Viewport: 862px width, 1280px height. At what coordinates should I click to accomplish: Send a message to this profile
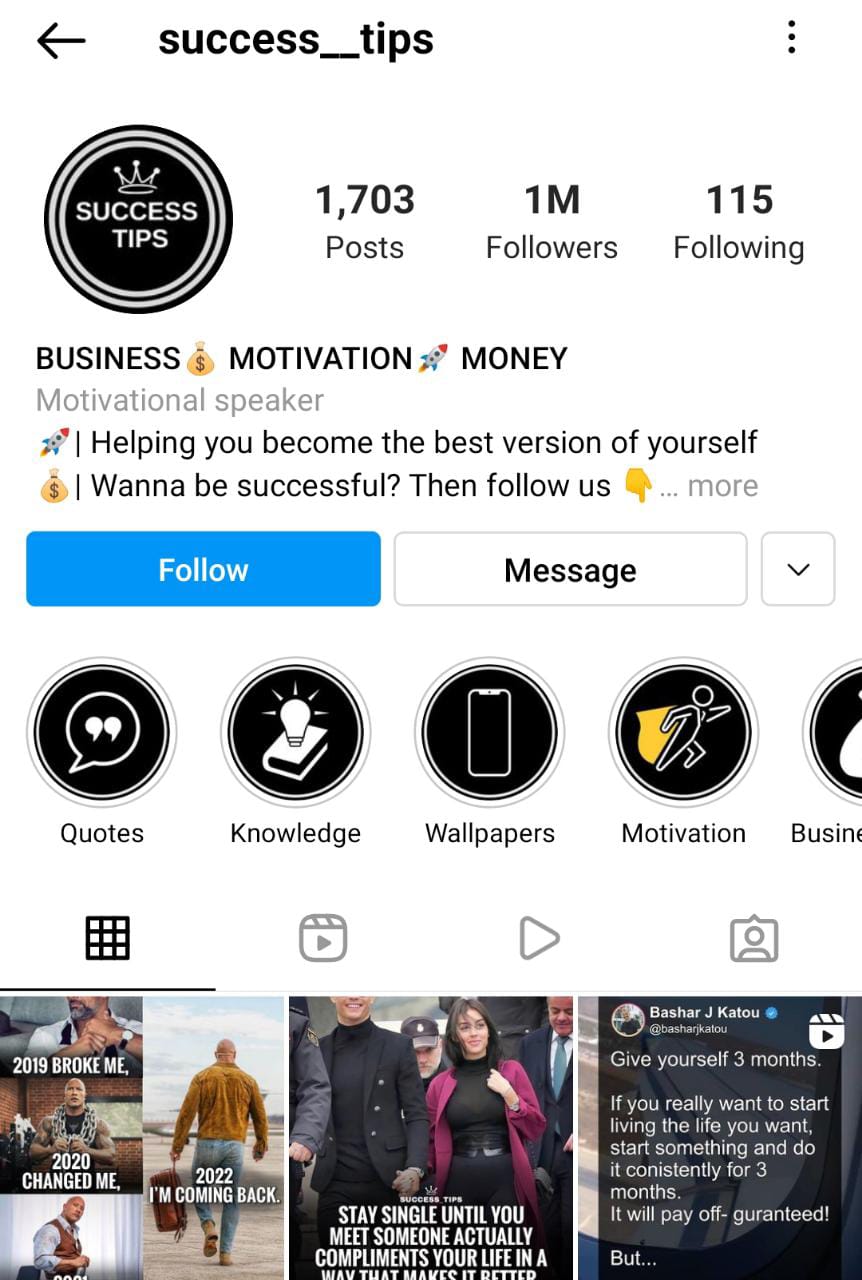(570, 569)
